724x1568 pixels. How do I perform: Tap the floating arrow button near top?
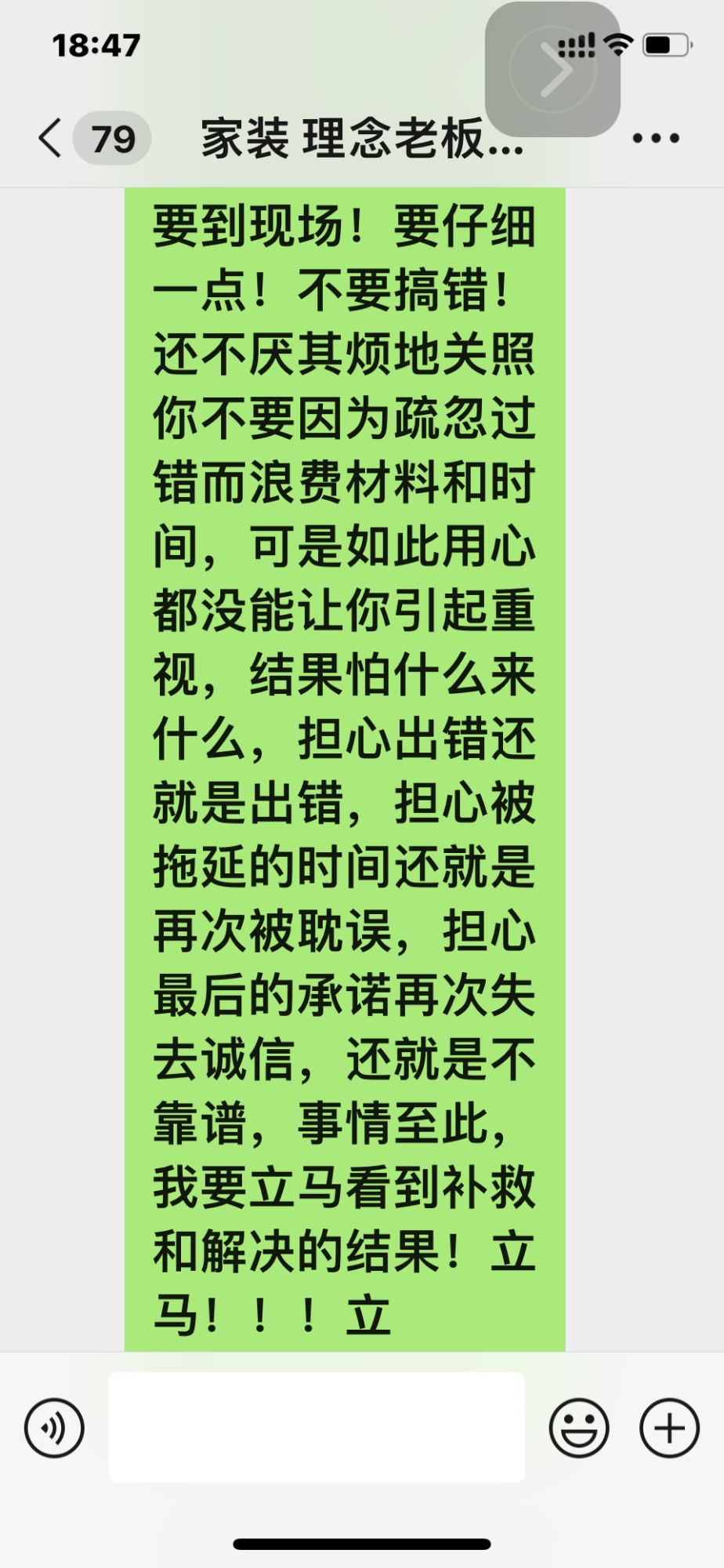pyautogui.click(x=553, y=71)
